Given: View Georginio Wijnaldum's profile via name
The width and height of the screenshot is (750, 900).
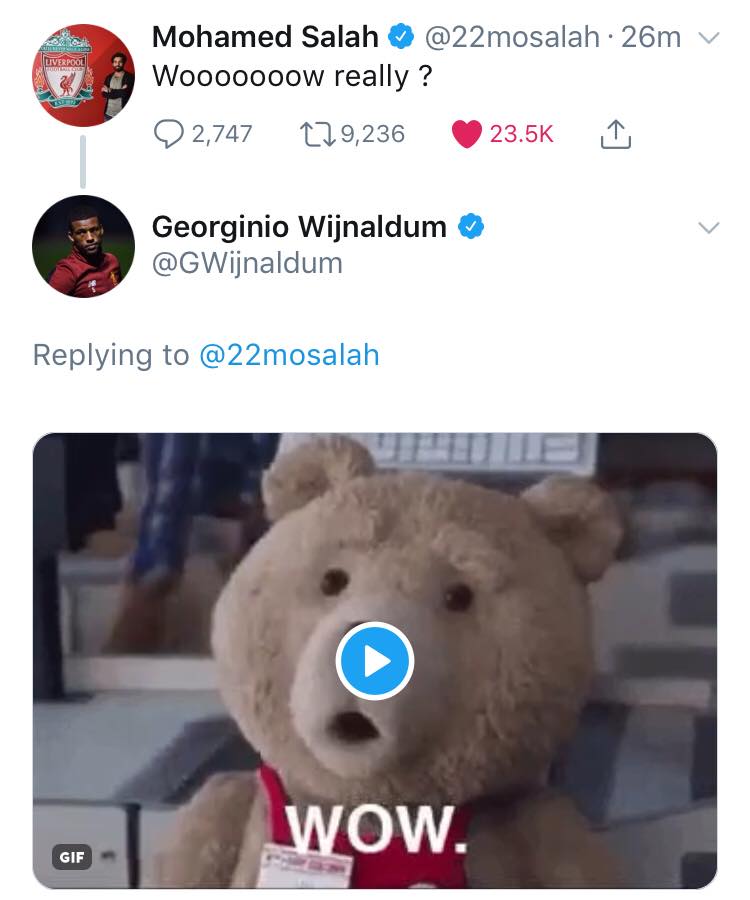Looking at the screenshot, I should (299, 227).
